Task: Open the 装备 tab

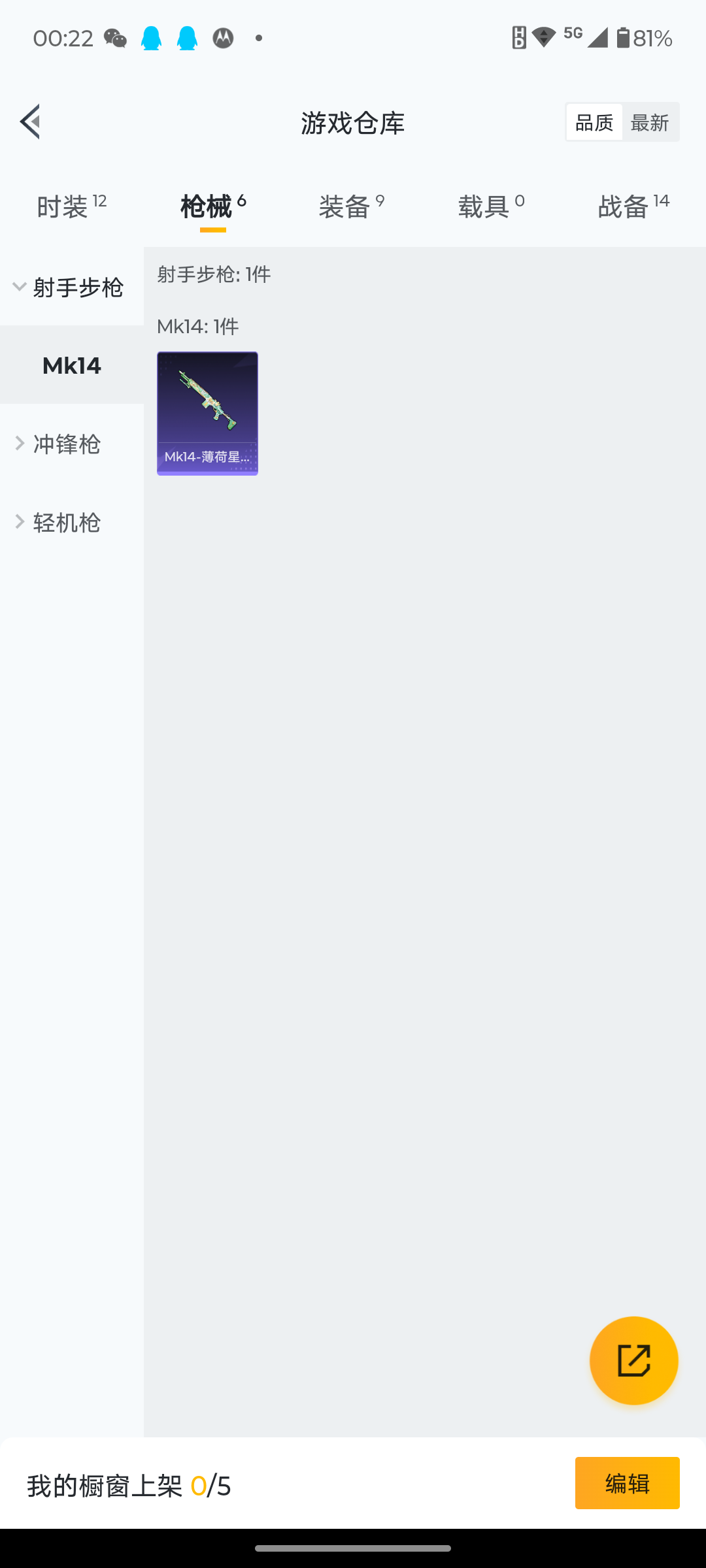Action: 352,206
